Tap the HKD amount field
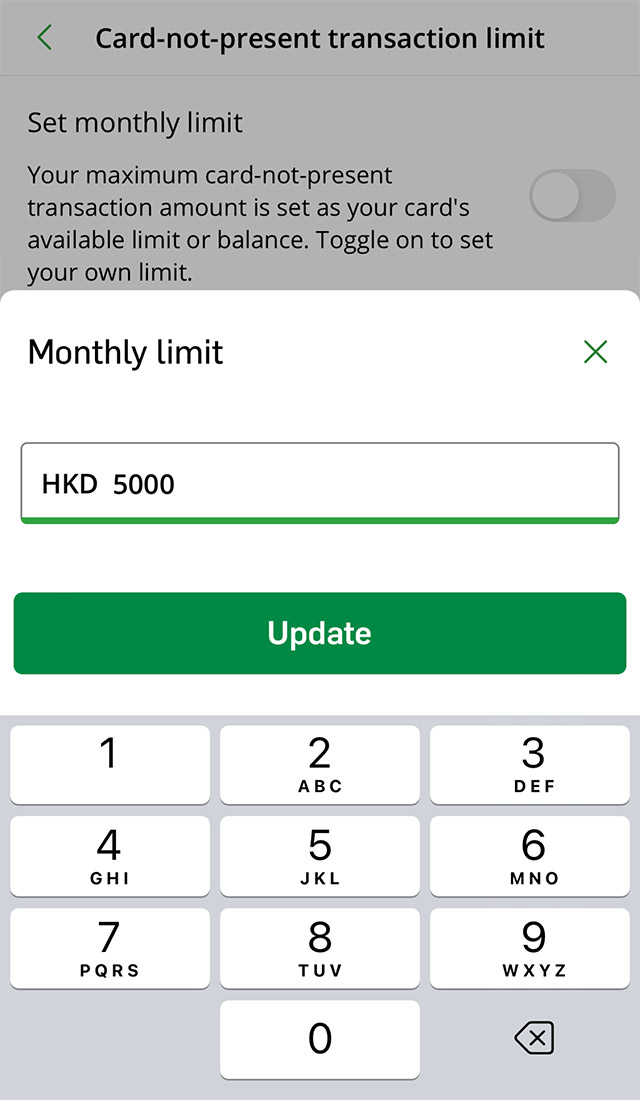 [320, 484]
